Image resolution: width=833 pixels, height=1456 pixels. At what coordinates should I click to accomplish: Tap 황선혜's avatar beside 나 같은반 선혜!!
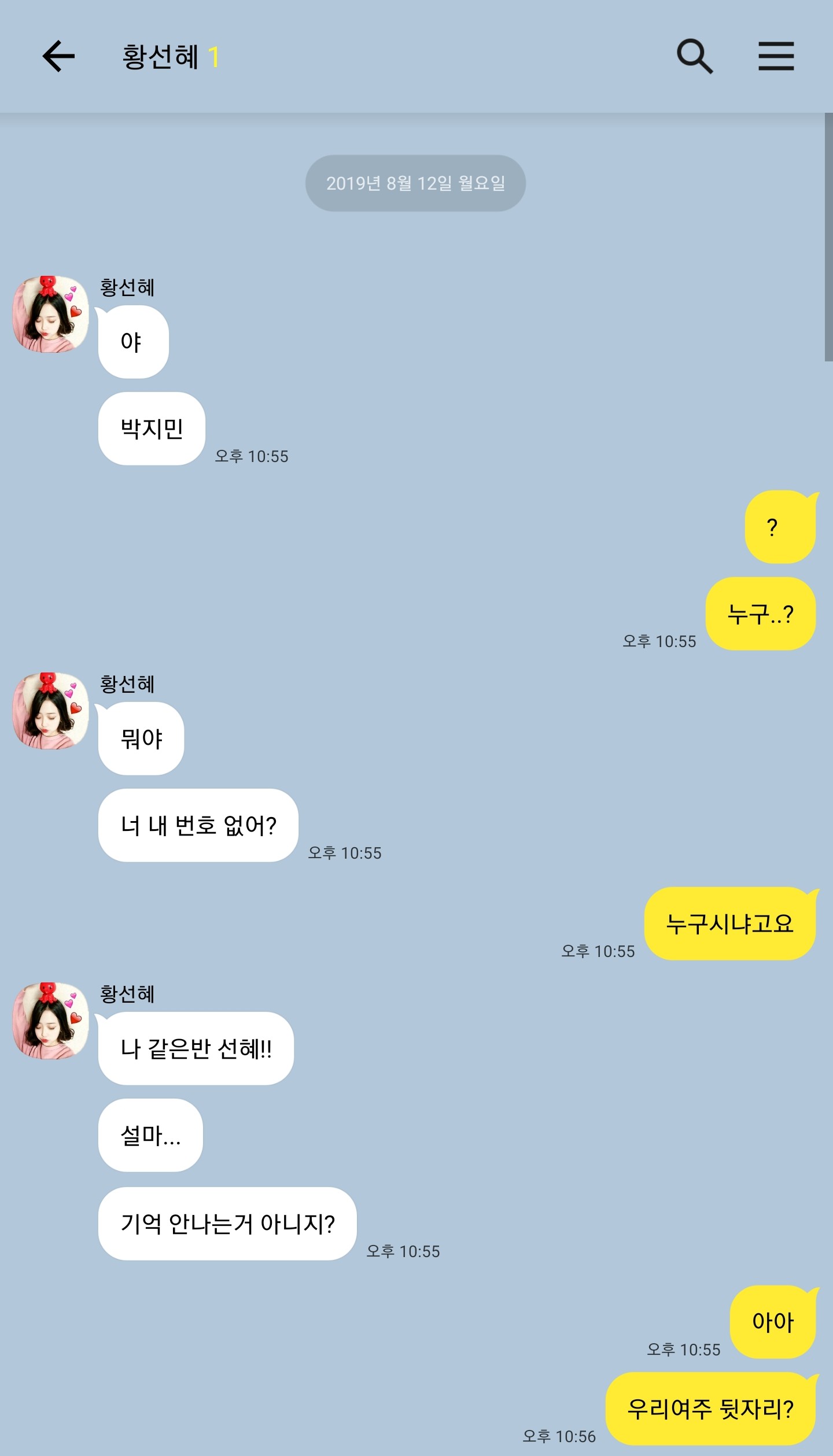51,1021
